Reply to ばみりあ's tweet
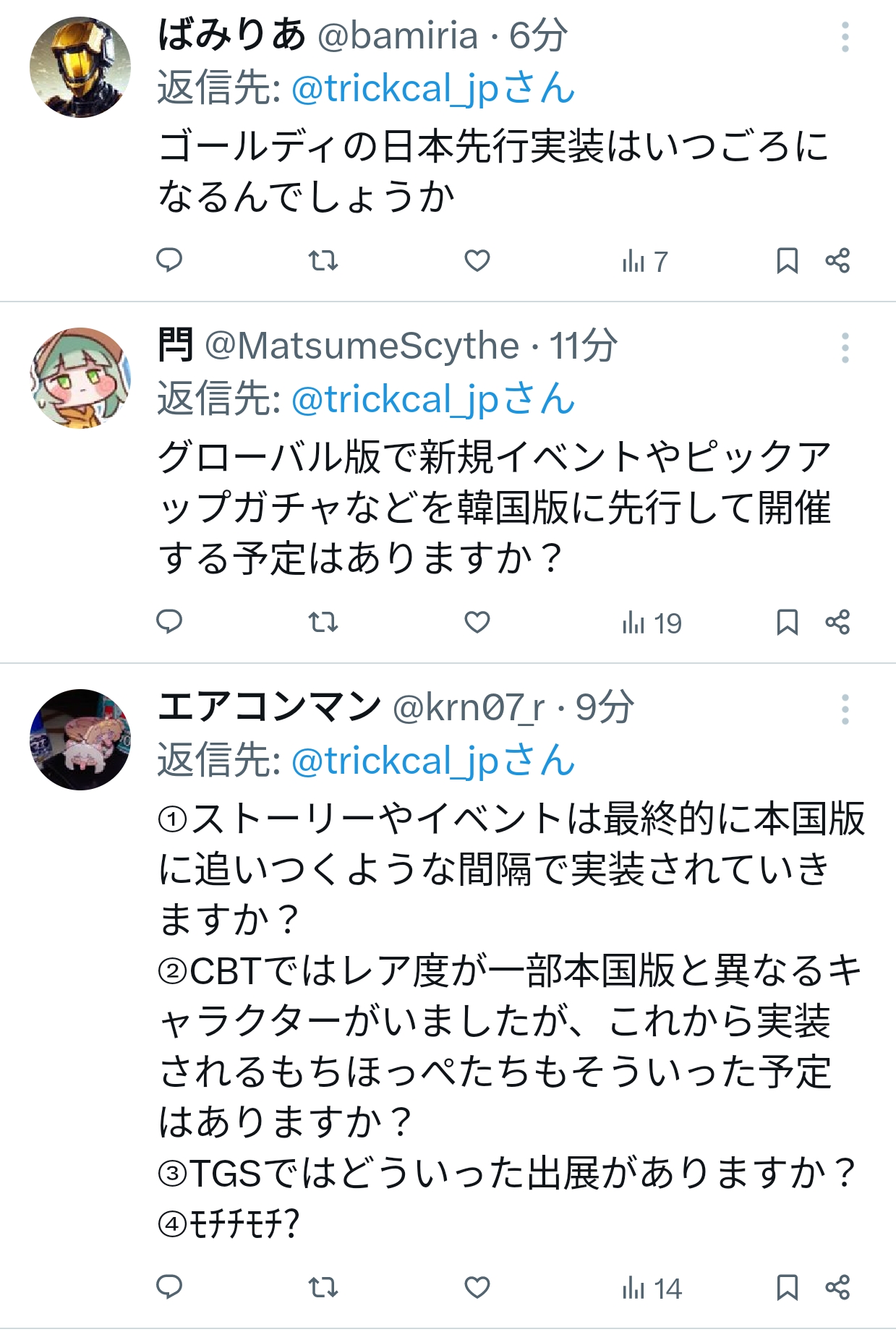Image resolution: width=896 pixels, height=1332 pixels. (169, 260)
